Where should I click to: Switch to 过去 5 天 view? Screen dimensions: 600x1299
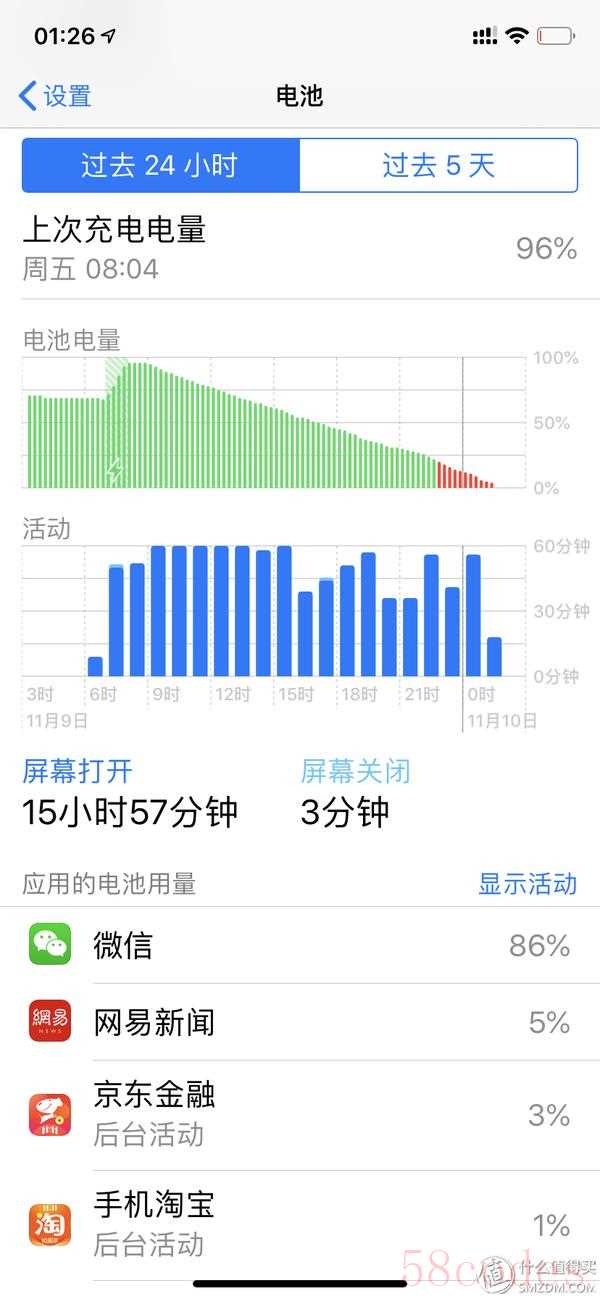[x=438, y=165]
